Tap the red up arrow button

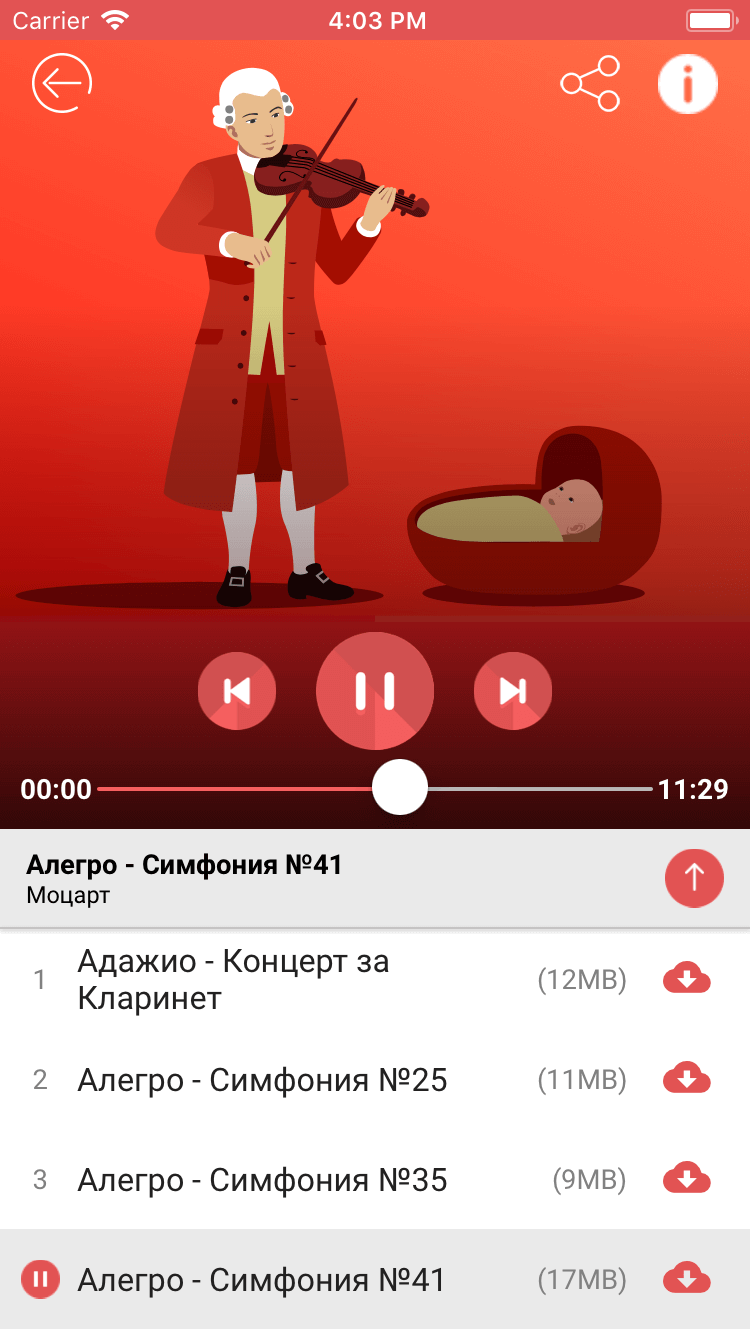tap(694, 878)
